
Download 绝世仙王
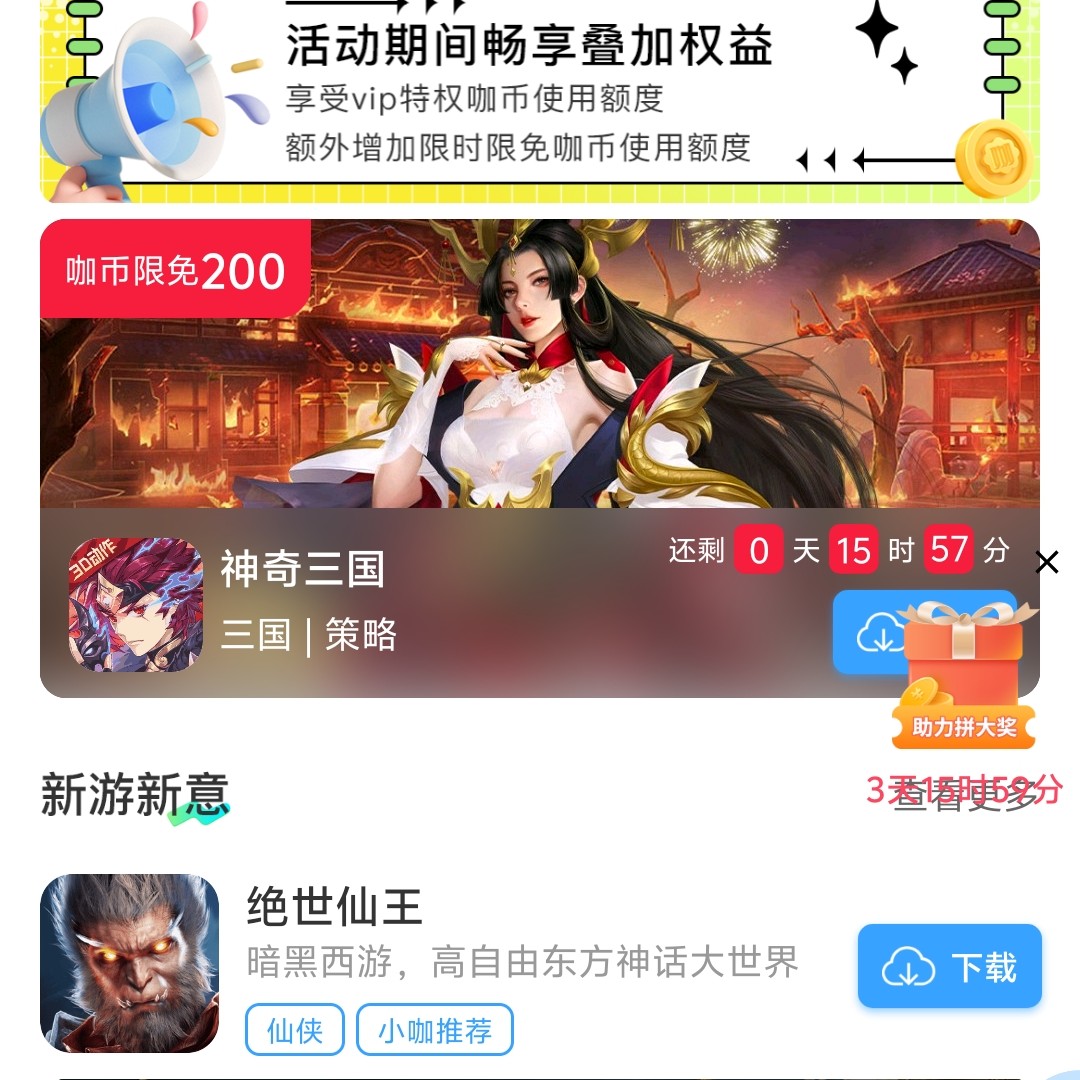(x=949, y=966)
